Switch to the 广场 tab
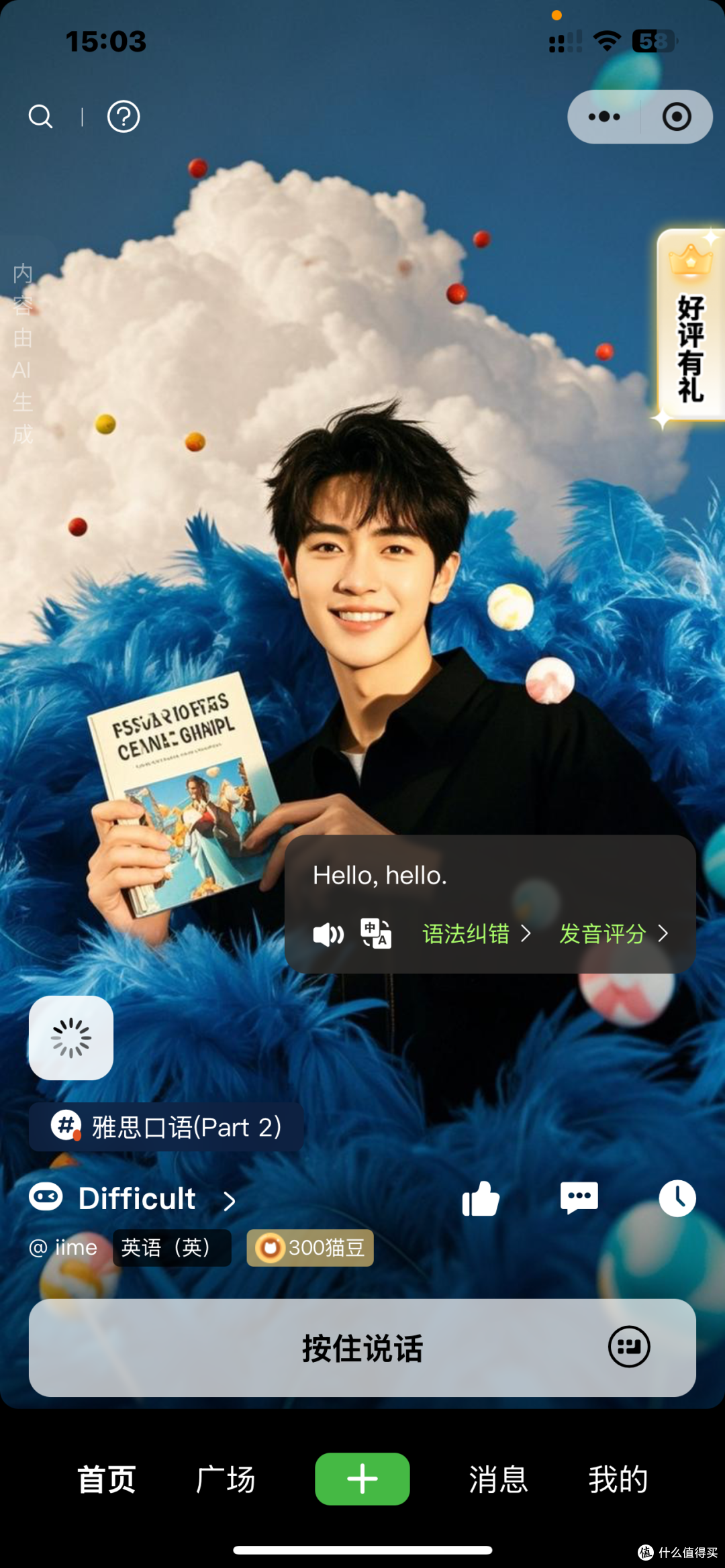The image size is (725, 1568). (226, 1479)
